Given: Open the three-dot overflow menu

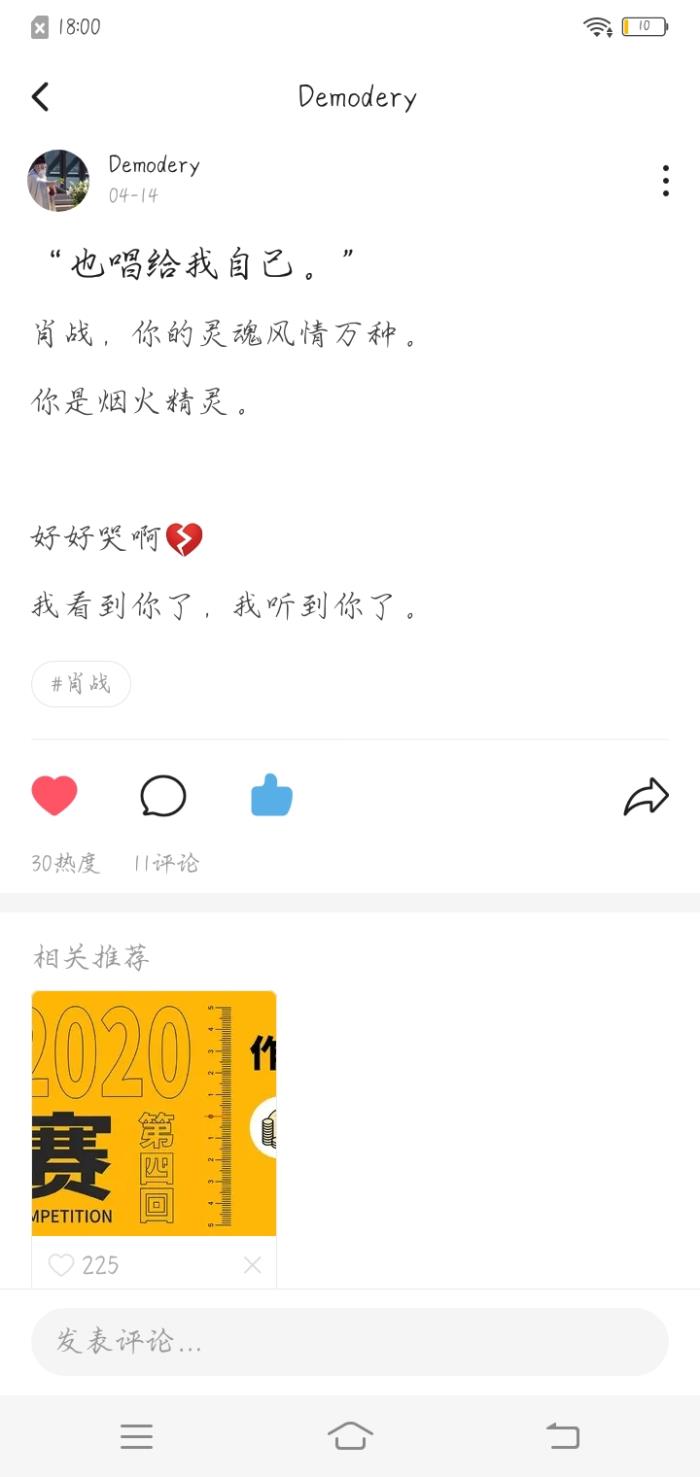Looking at the screenshot, I should (665, 181).
